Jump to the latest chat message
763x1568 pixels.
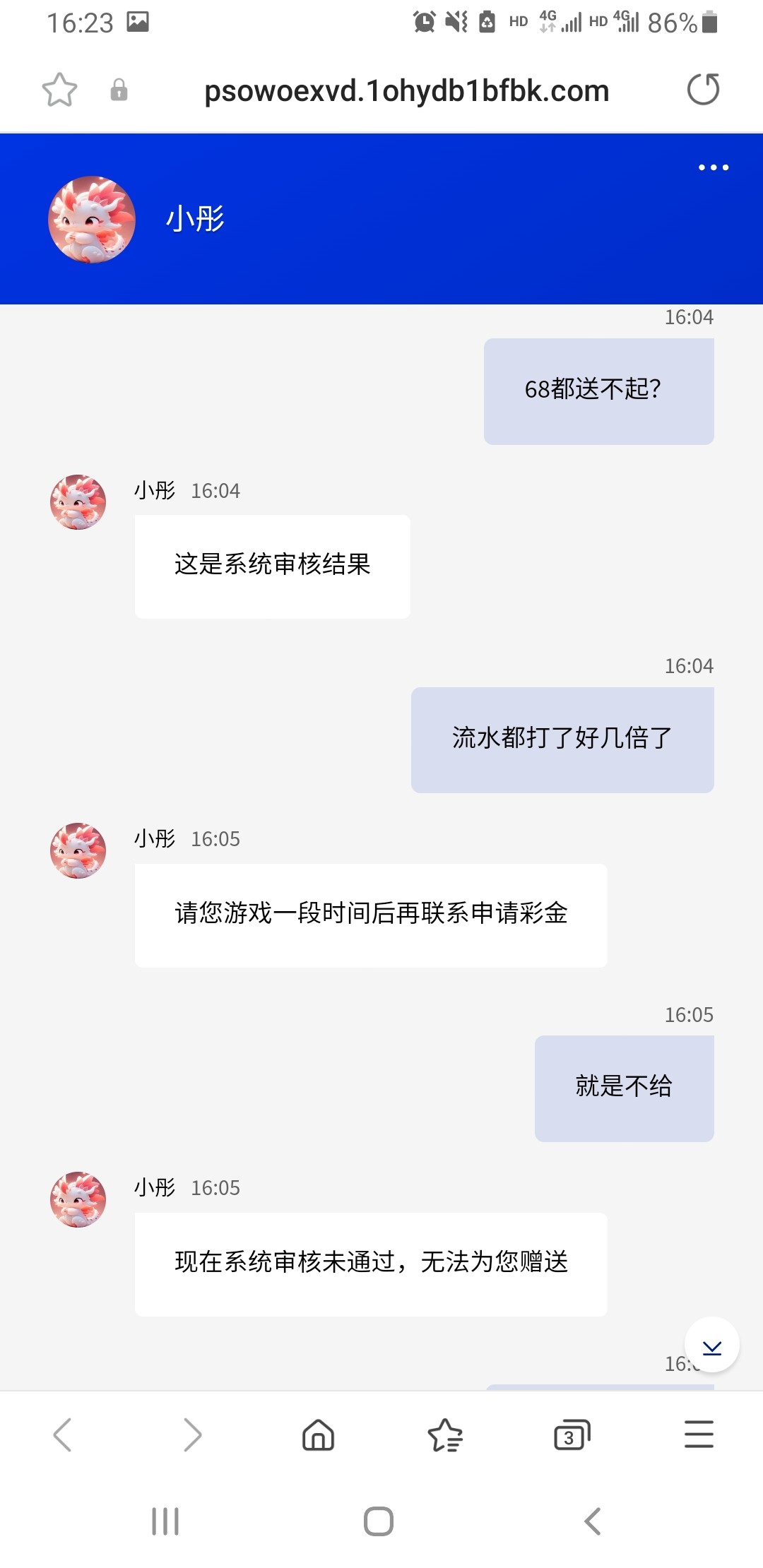point(711,1346)
